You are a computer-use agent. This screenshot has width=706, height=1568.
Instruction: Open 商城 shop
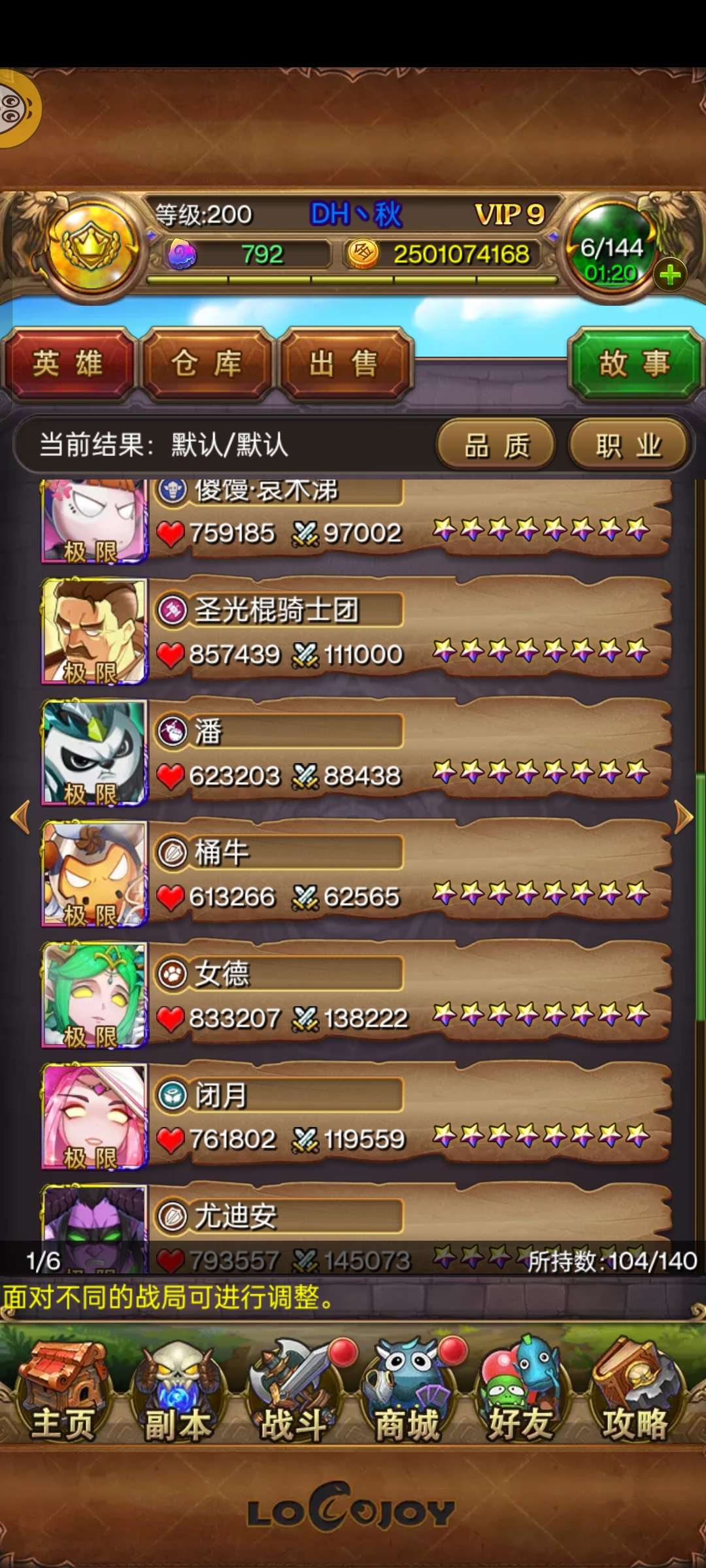coord(407,1392)
